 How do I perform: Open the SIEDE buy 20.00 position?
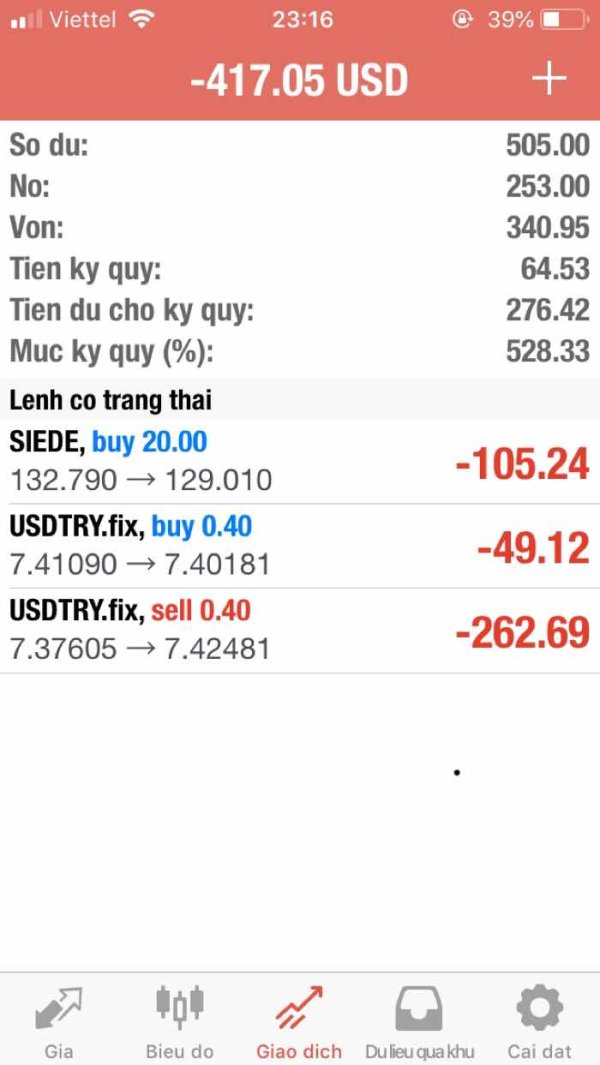[x=300, y=461]
